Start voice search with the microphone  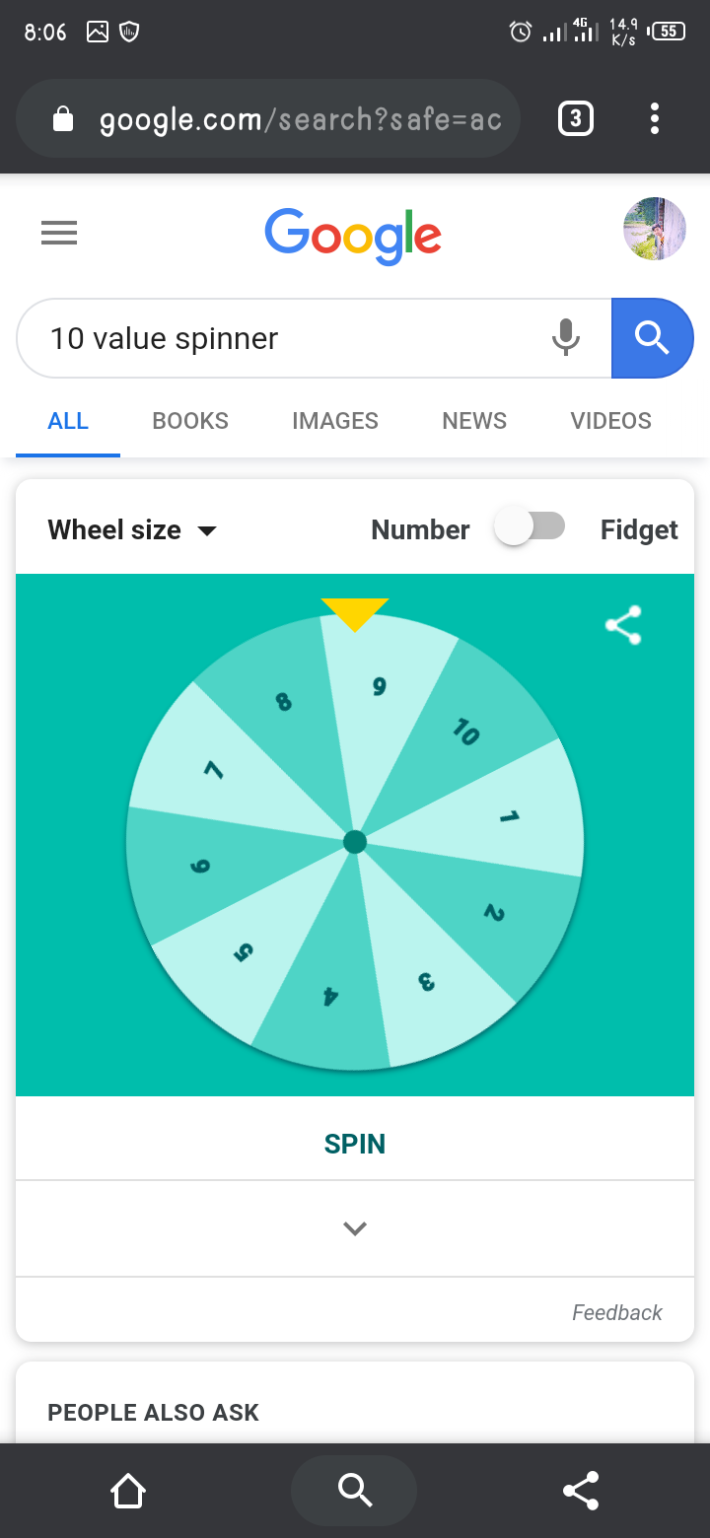[566, 338]
